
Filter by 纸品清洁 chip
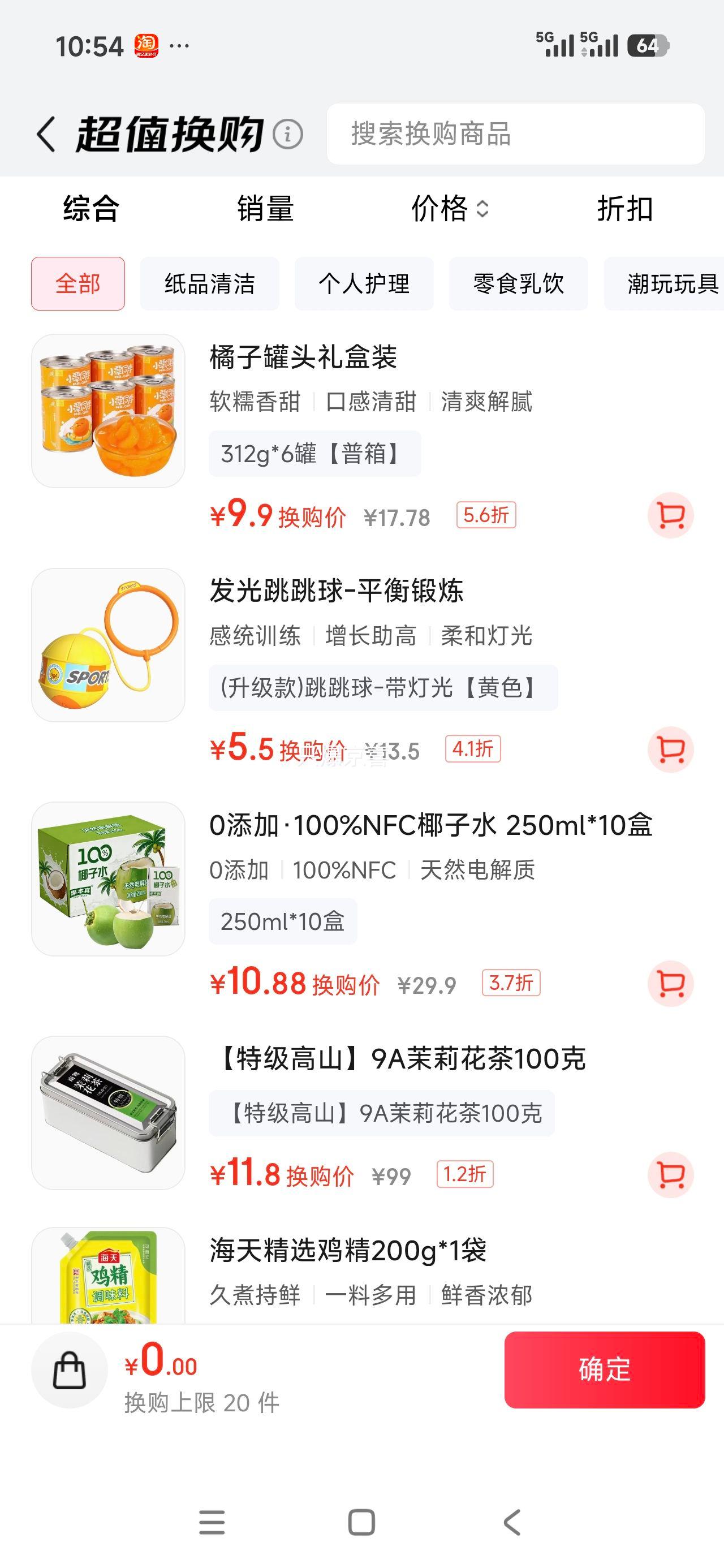tap(209, 283)
